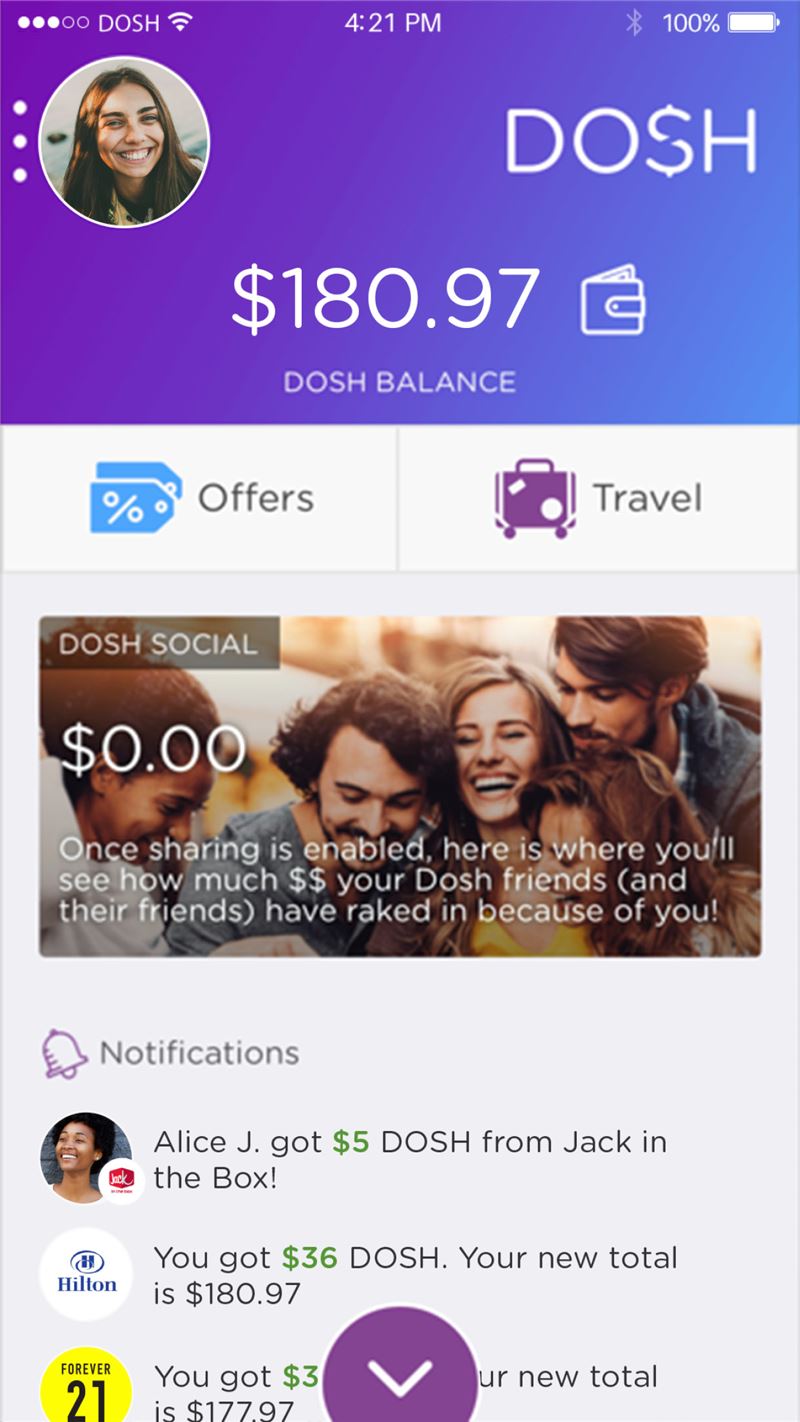Open the profile picture
This screenshot has width=800, height=1422.
click(x=124, y=141)
